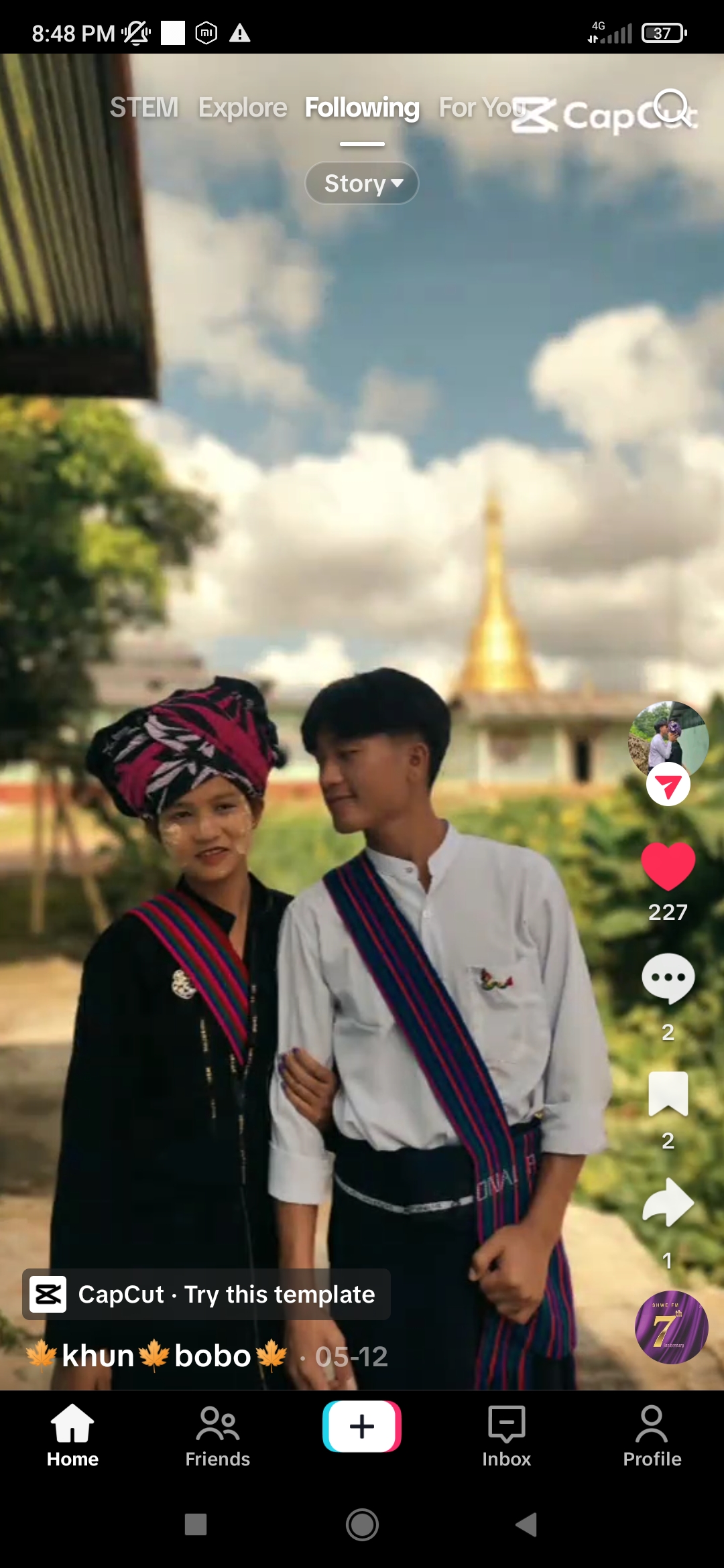Image resolution: width=724 pixels, height=1568 pixels.
Task: Switch to the STEM feed
Action: [144, 107]
